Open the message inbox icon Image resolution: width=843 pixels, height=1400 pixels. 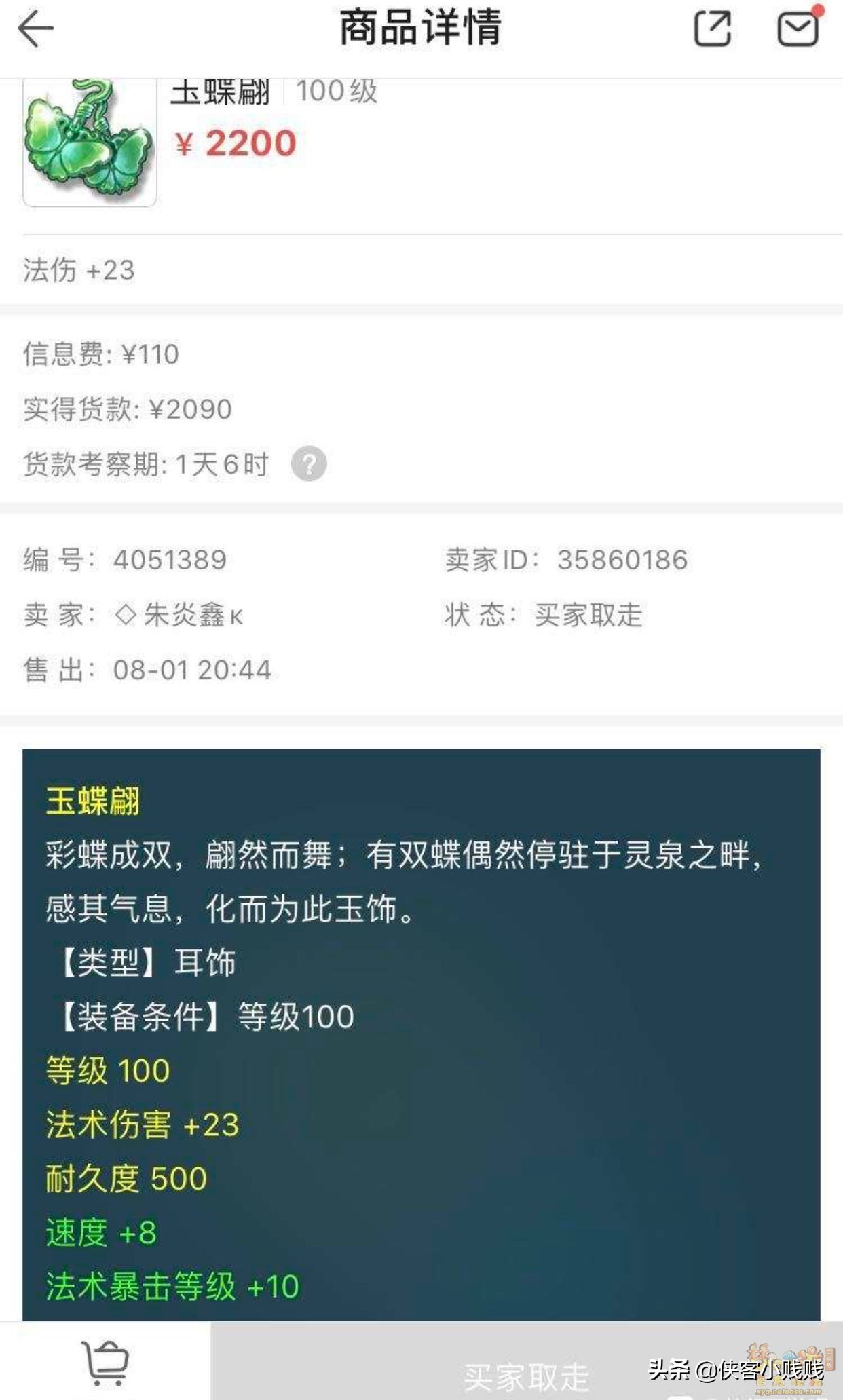pyautogui.click(x=798, y=29)
